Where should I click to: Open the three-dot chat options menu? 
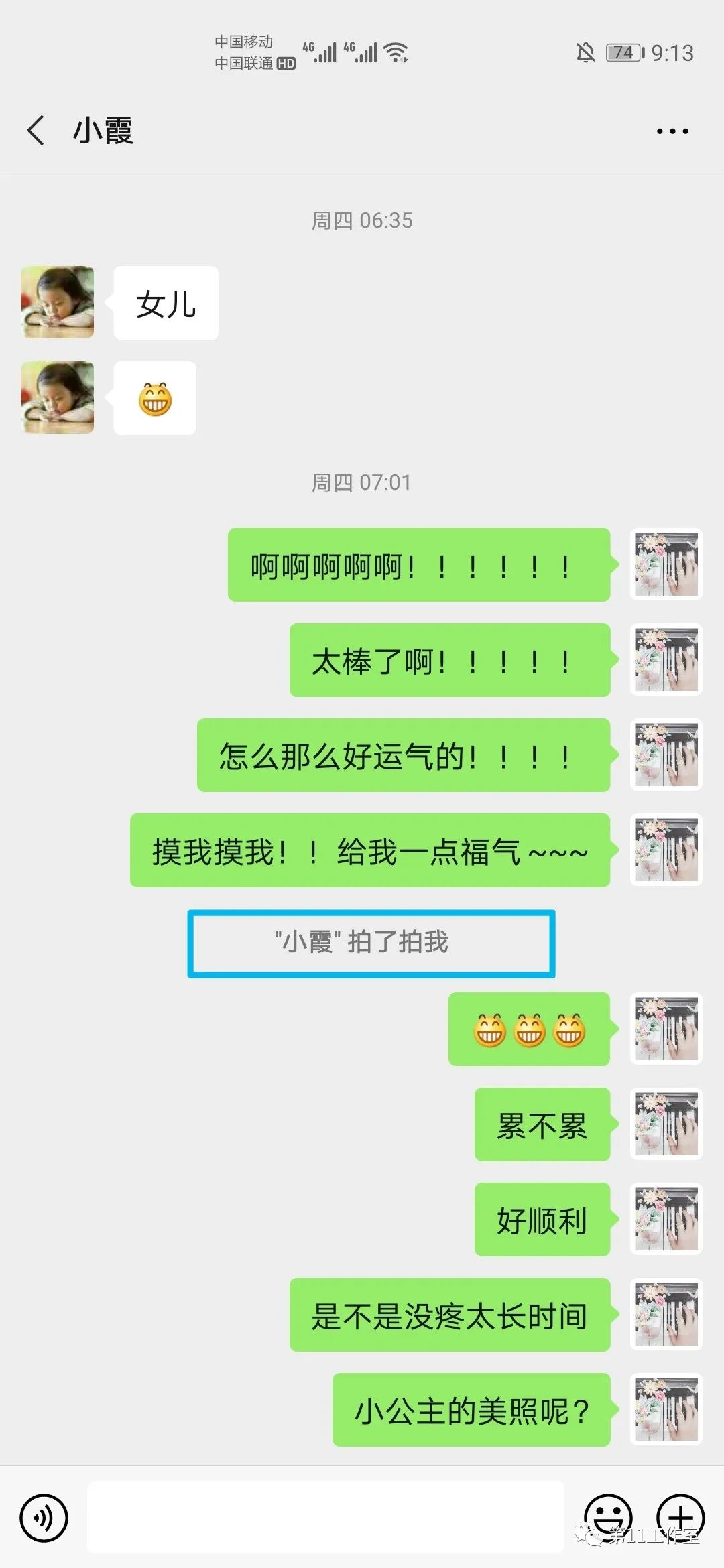(672, 131)
